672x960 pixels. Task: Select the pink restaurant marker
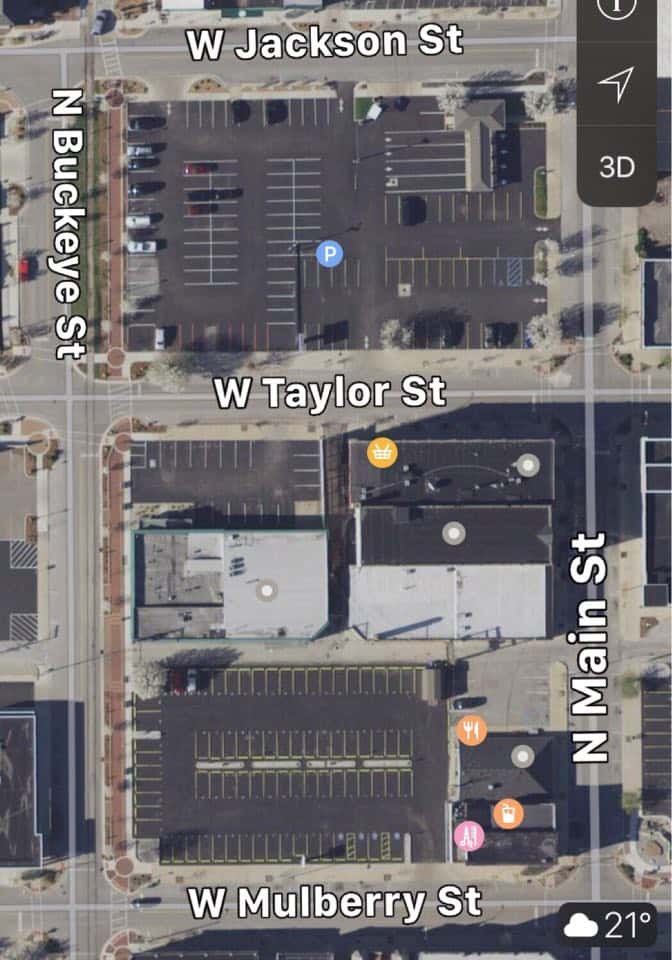468,836
